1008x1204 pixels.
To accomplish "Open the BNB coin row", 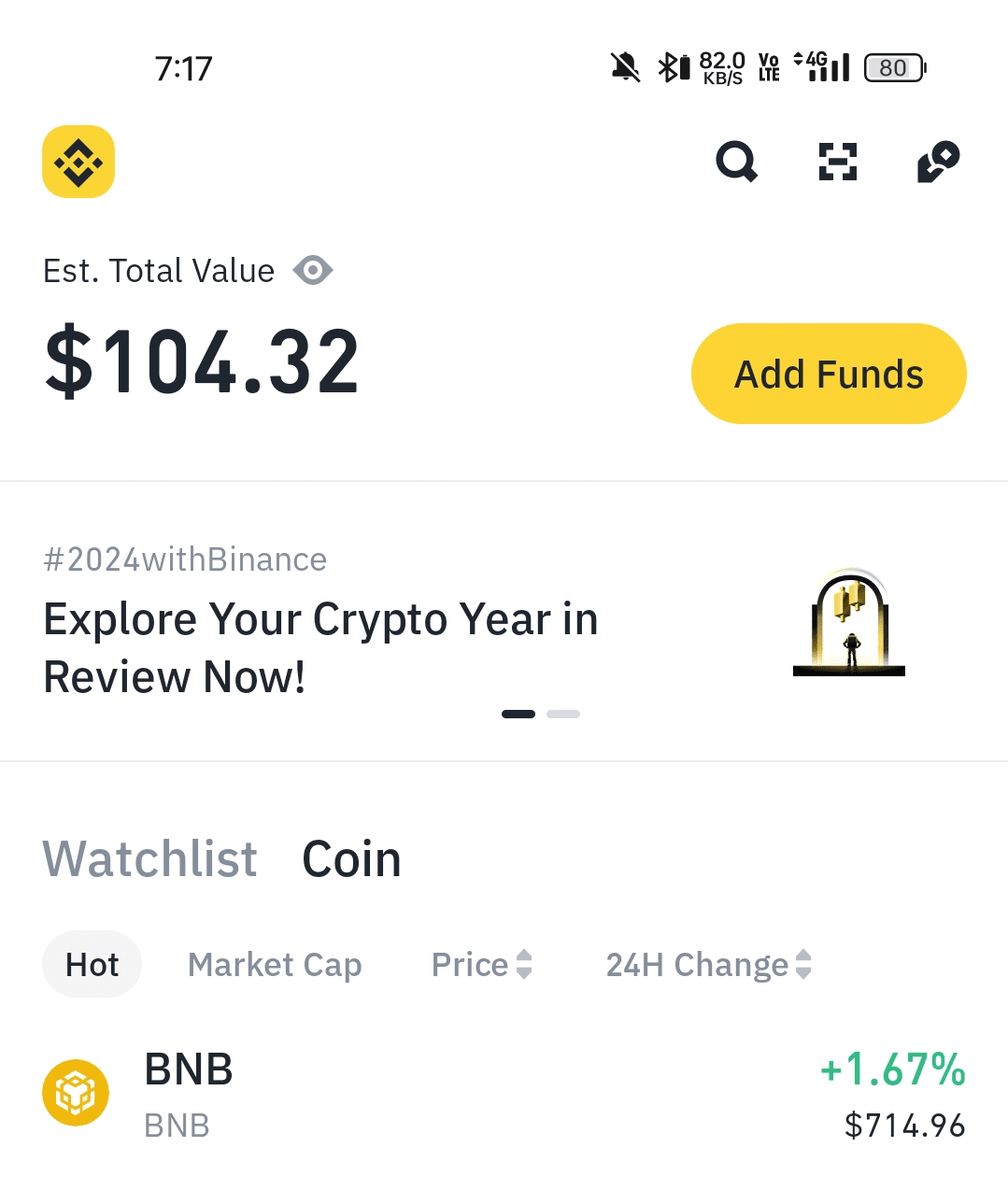I will pos(504,1095).
